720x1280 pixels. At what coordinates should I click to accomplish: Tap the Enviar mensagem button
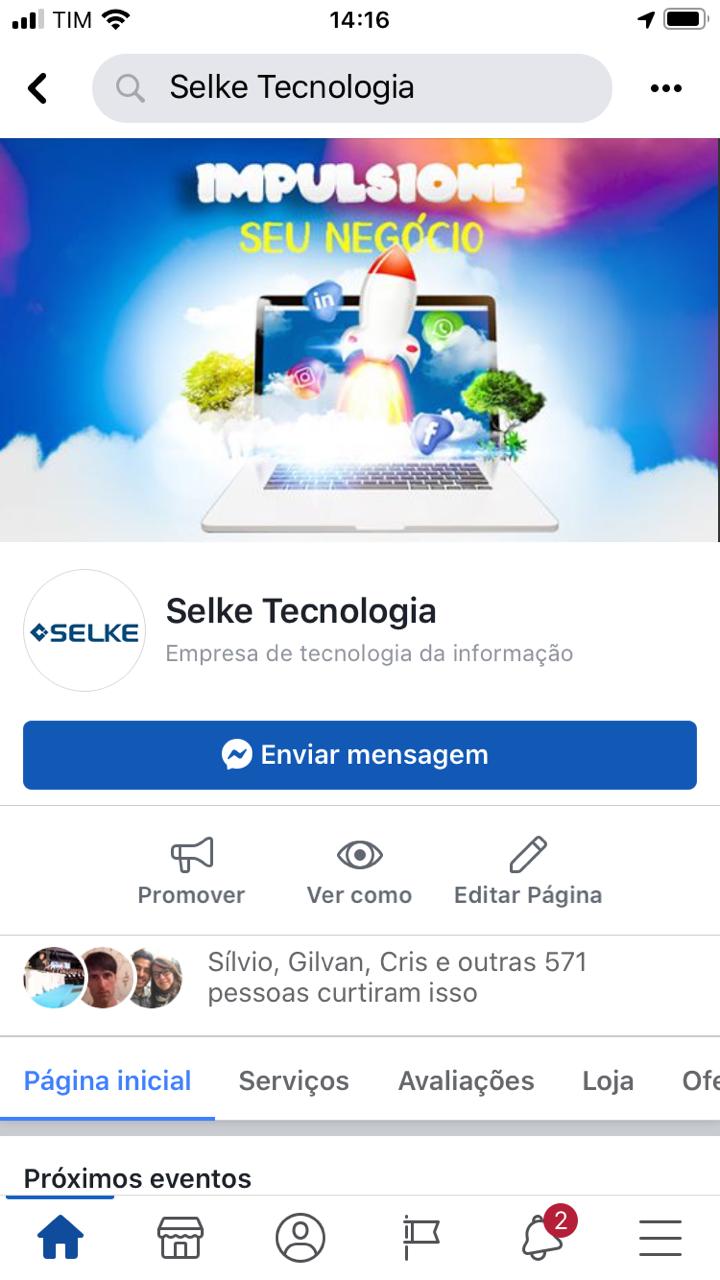pos(360,755)
